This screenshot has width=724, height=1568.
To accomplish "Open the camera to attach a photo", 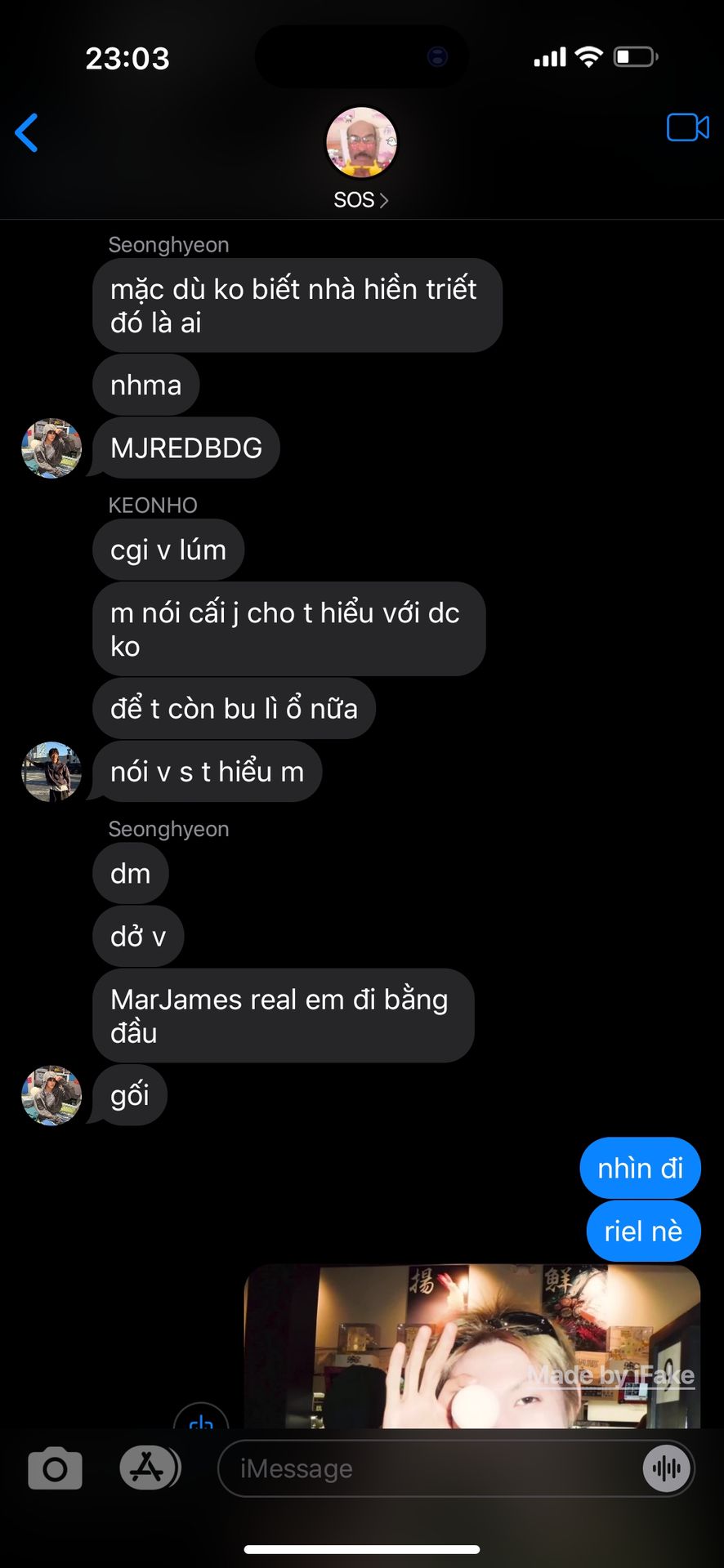I will point(55,1469).
